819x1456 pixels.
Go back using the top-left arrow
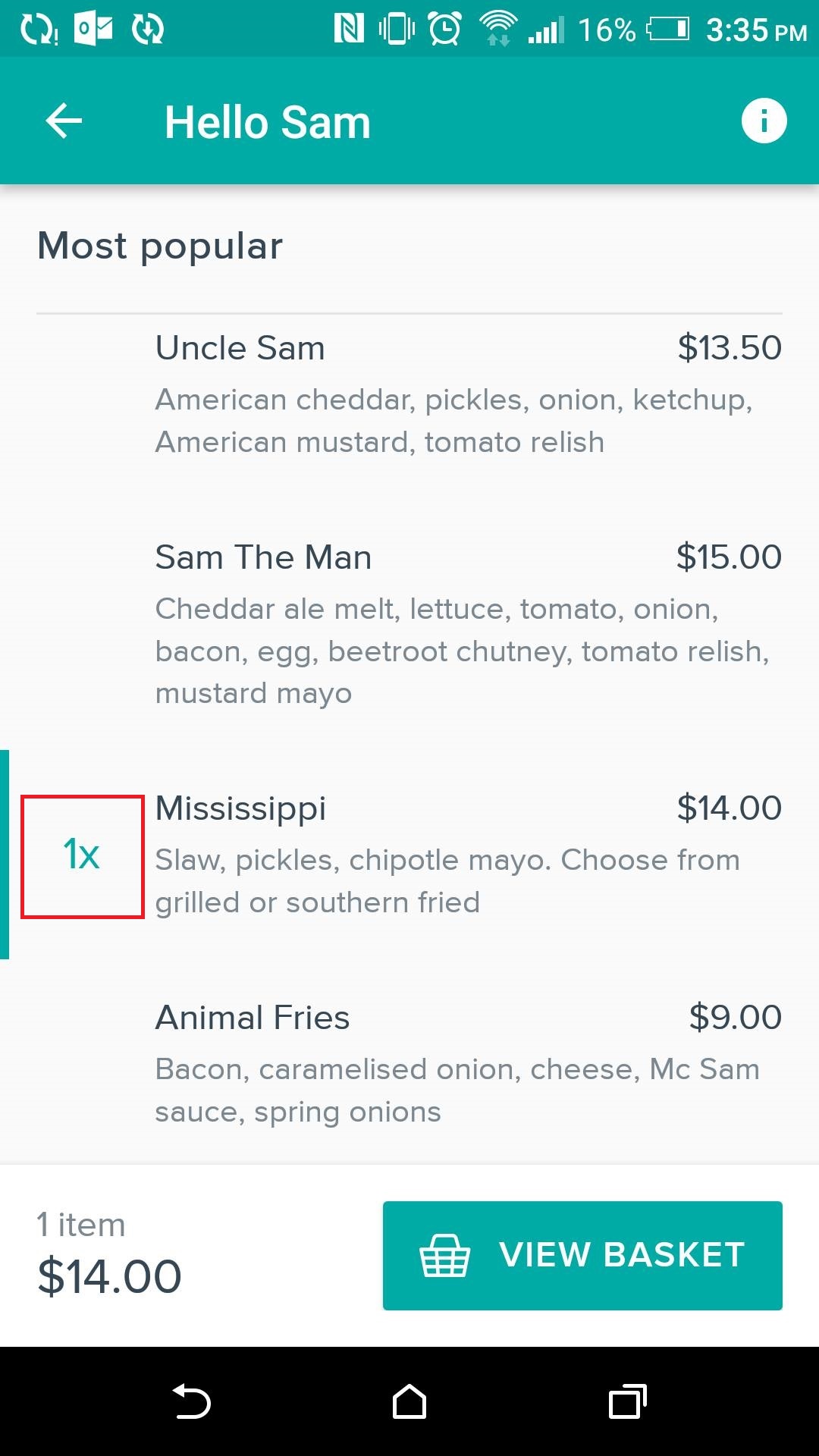pos(64,121)
